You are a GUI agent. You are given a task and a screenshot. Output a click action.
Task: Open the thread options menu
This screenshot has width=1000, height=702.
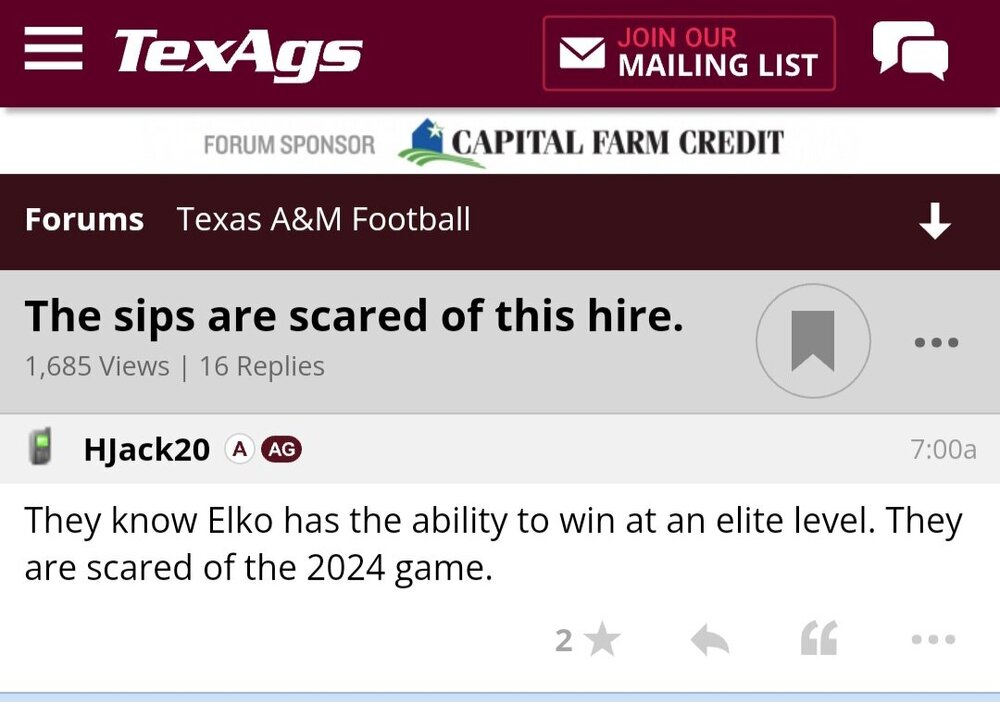tap(936, 342)
